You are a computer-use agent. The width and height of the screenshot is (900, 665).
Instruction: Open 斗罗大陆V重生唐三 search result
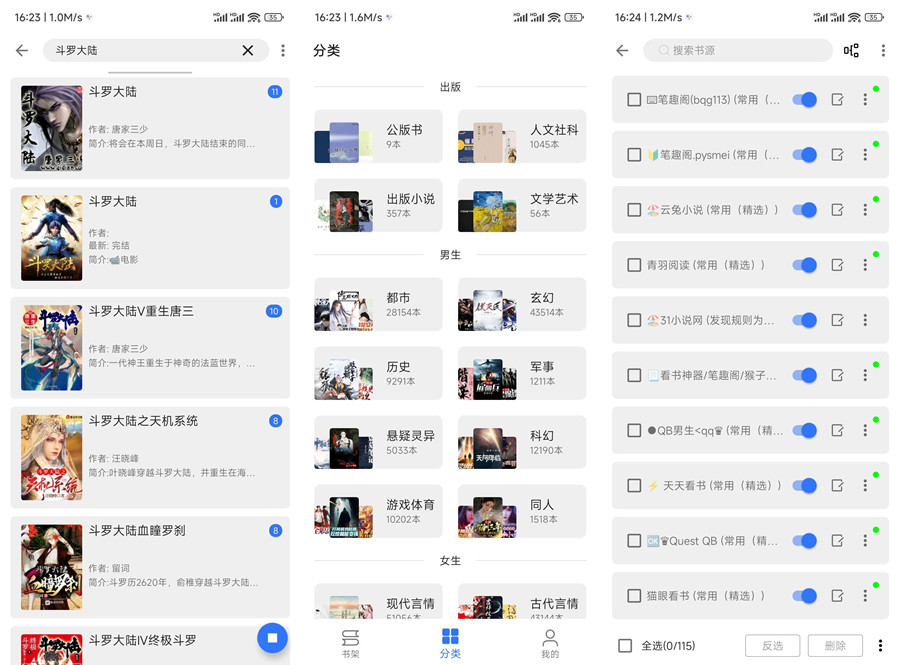(150, 347)
